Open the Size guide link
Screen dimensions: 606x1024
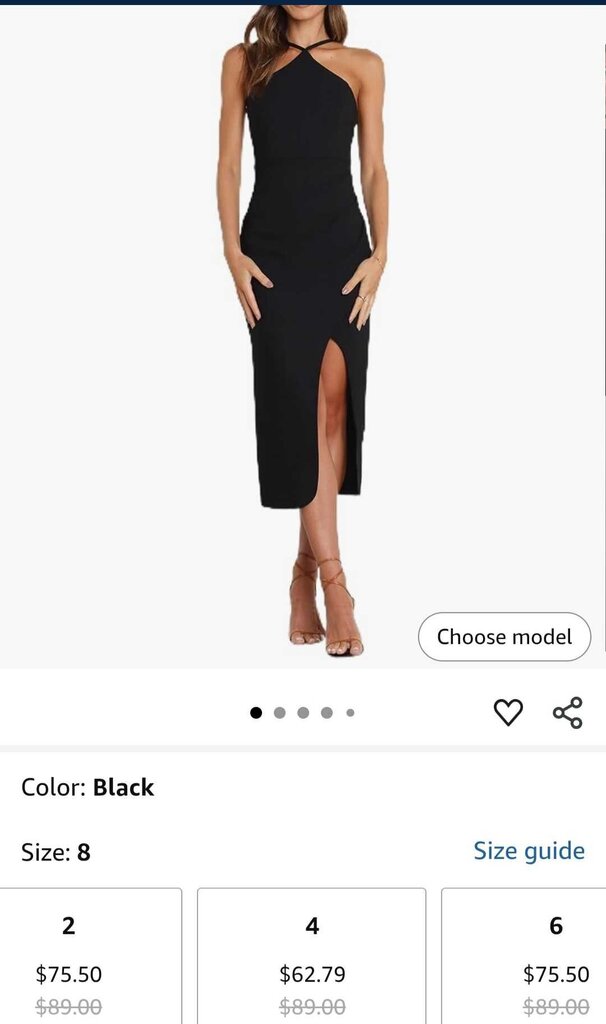528,851
